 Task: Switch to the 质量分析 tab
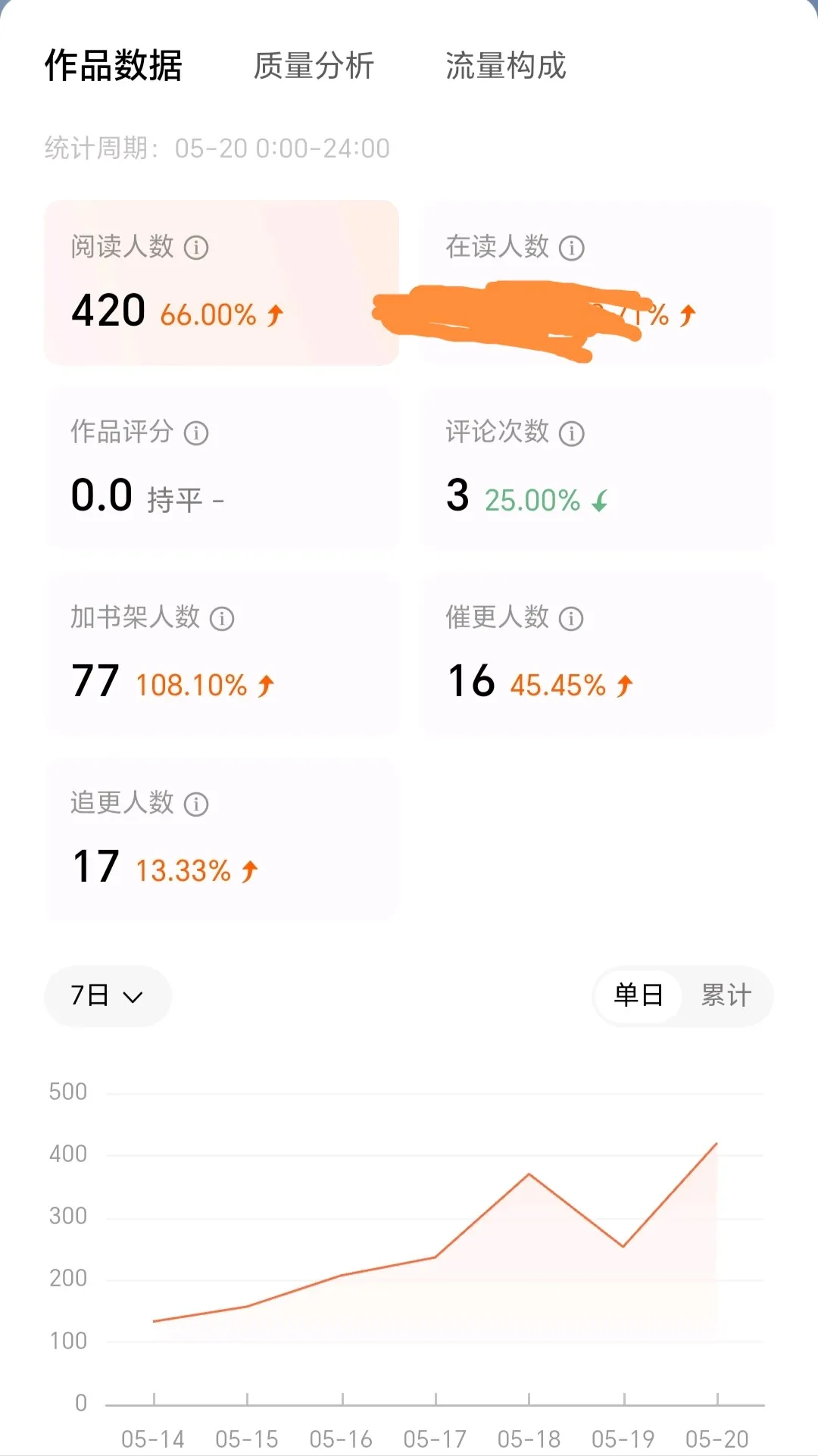[x=314, y=66]
